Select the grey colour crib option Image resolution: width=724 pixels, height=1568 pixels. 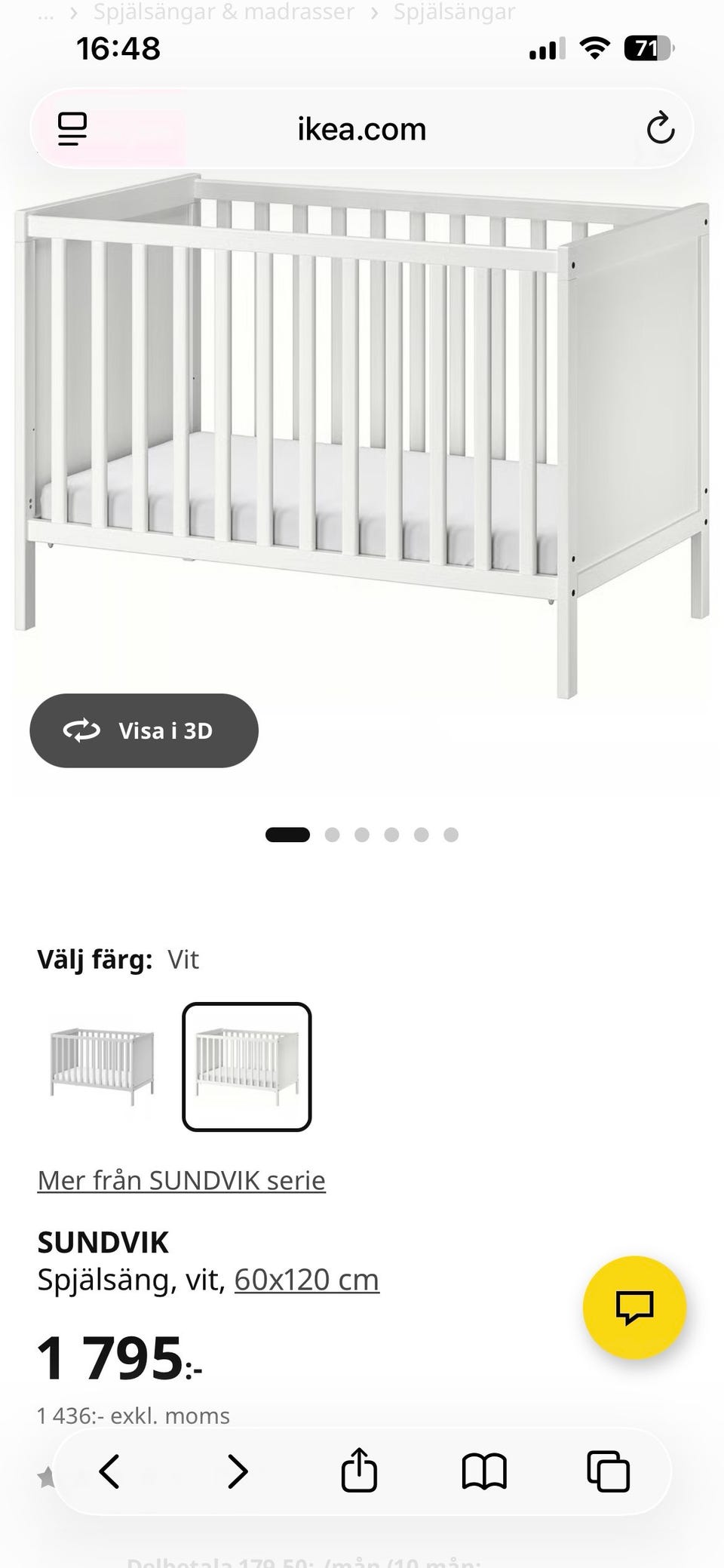click(x=102, y=1066)
